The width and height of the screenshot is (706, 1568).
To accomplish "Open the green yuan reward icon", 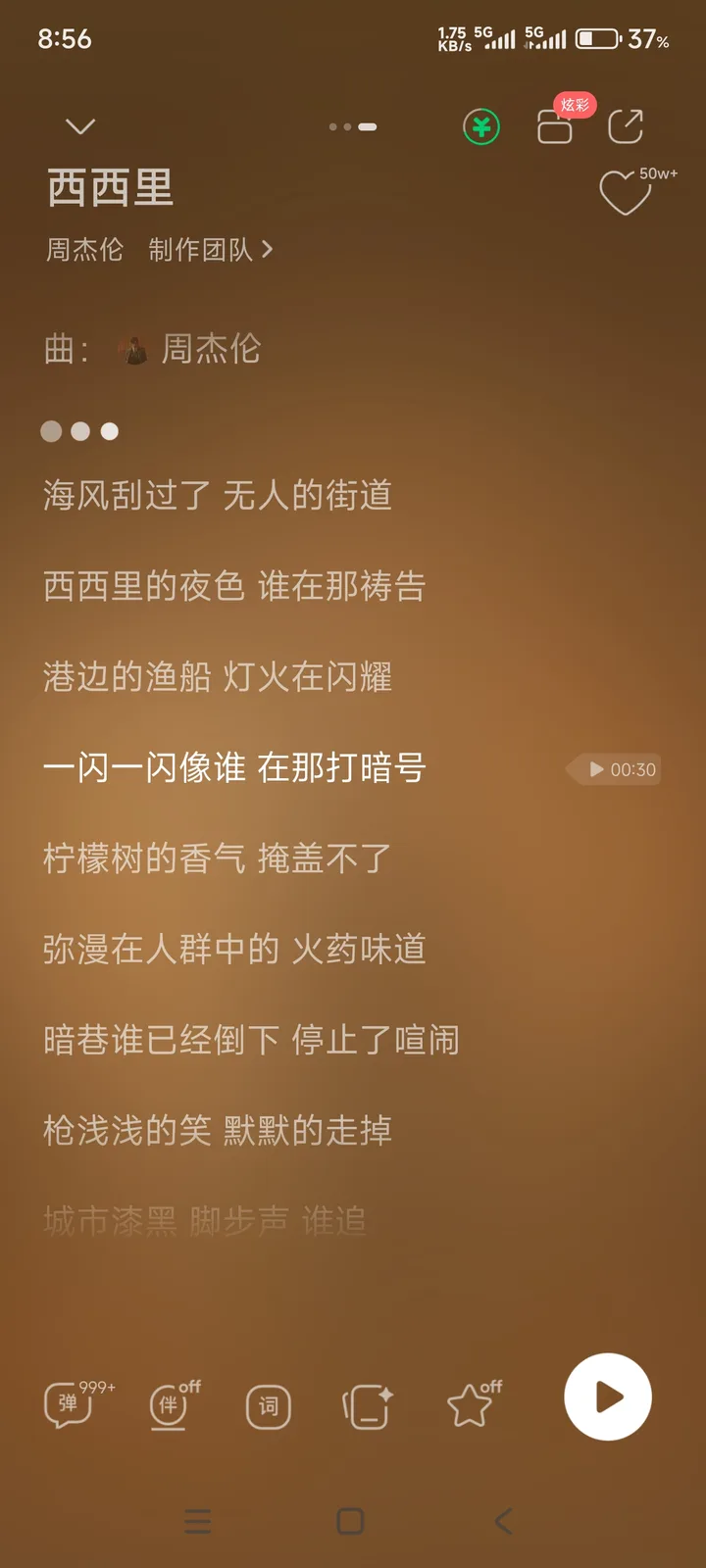I will click(x=481, y=126).
